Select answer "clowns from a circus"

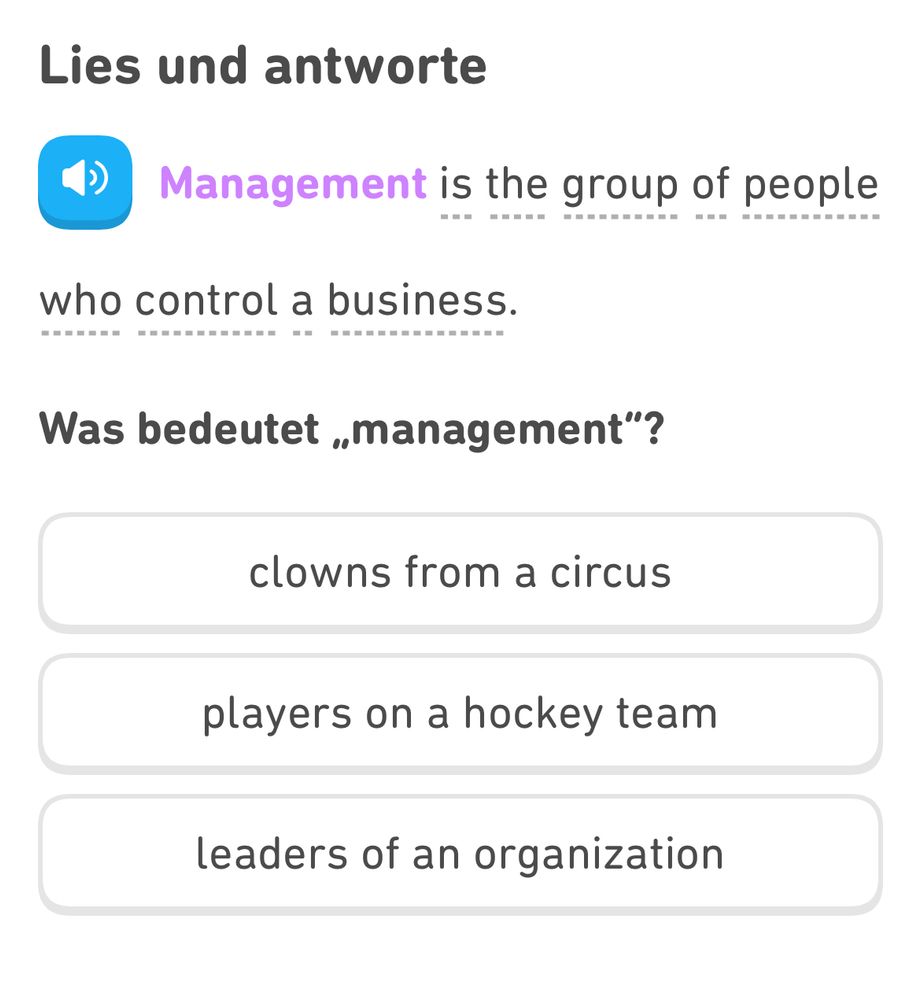point(460,573)
